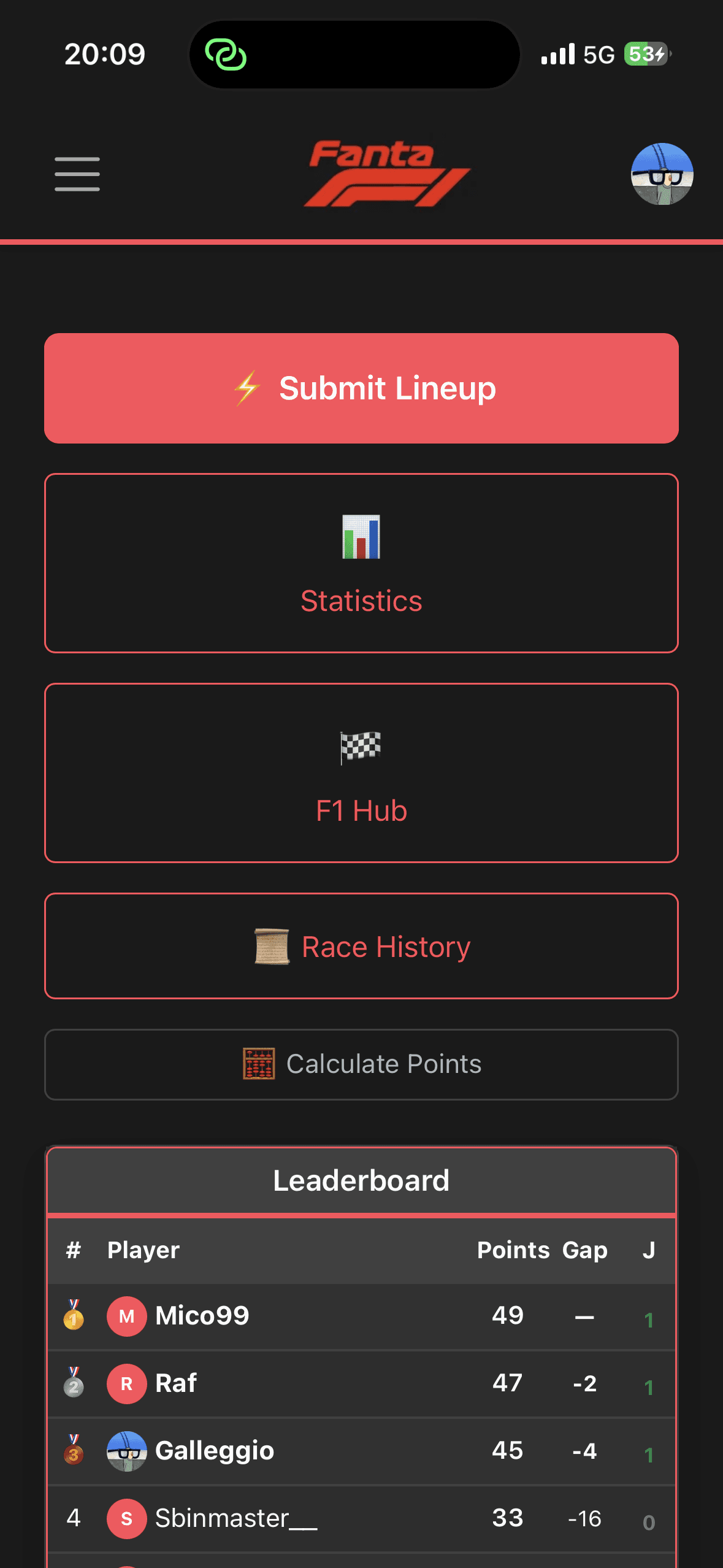Screen dimensions: 723x1568
Task: Open Mico99's leaderboard row
Action: pos(202,1316)
